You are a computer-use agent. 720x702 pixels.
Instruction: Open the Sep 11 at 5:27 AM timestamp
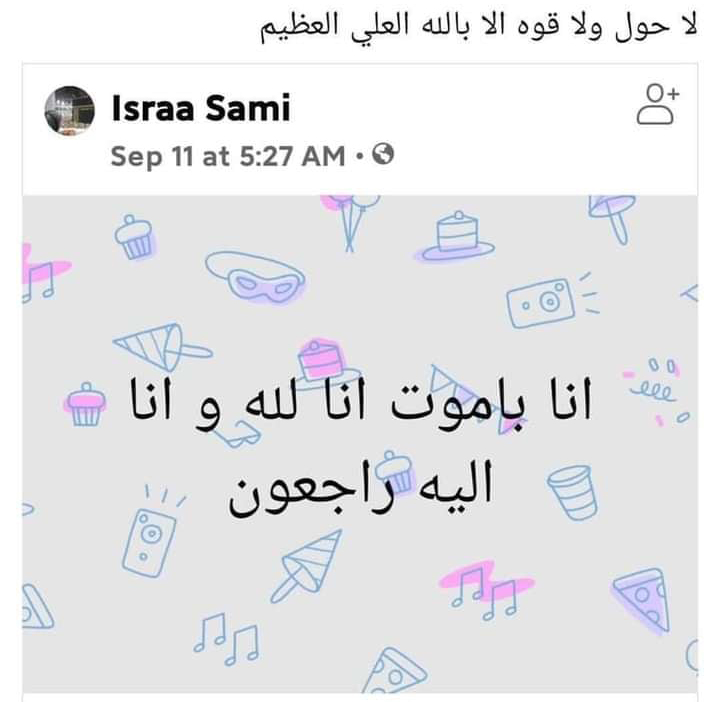pos(229,156)
